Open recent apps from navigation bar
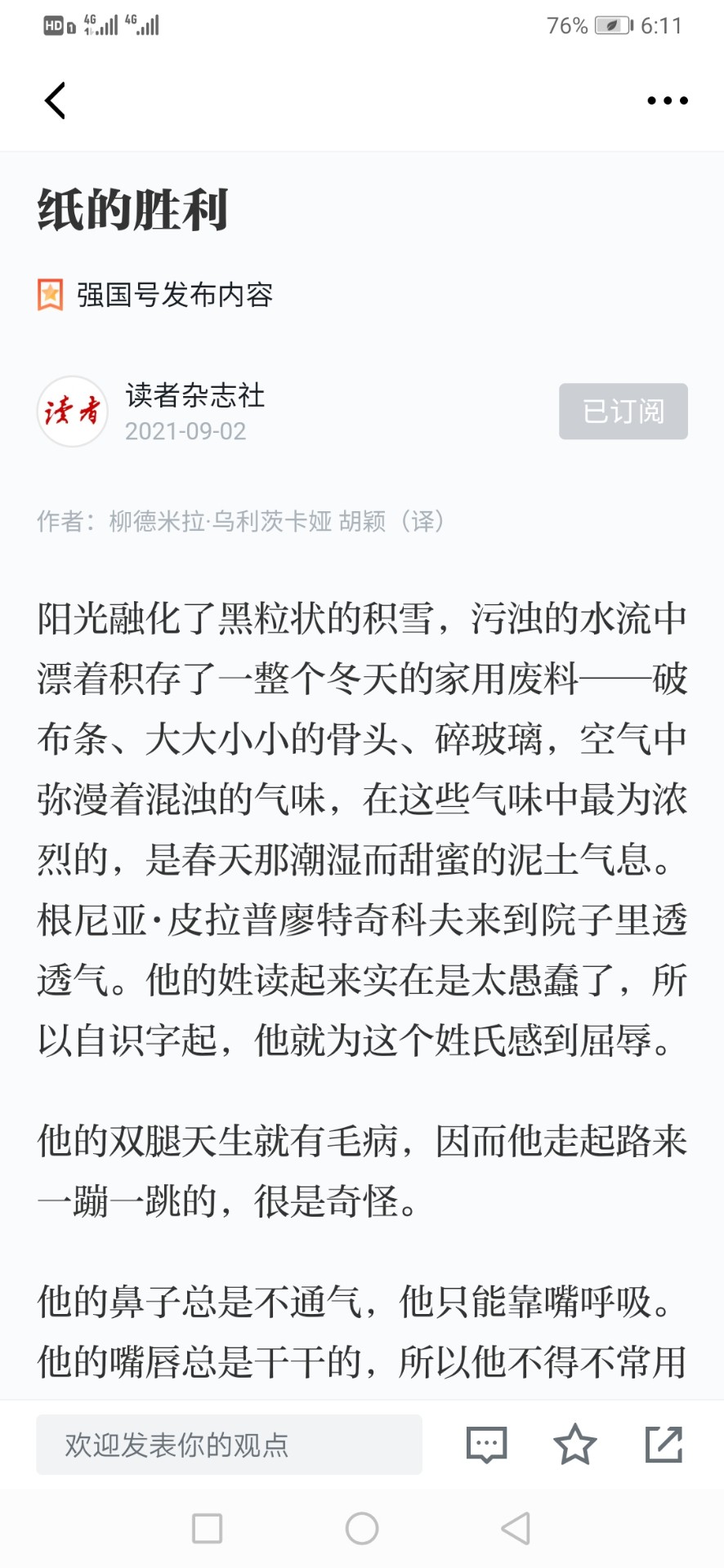 click(x=207, y=1528)
